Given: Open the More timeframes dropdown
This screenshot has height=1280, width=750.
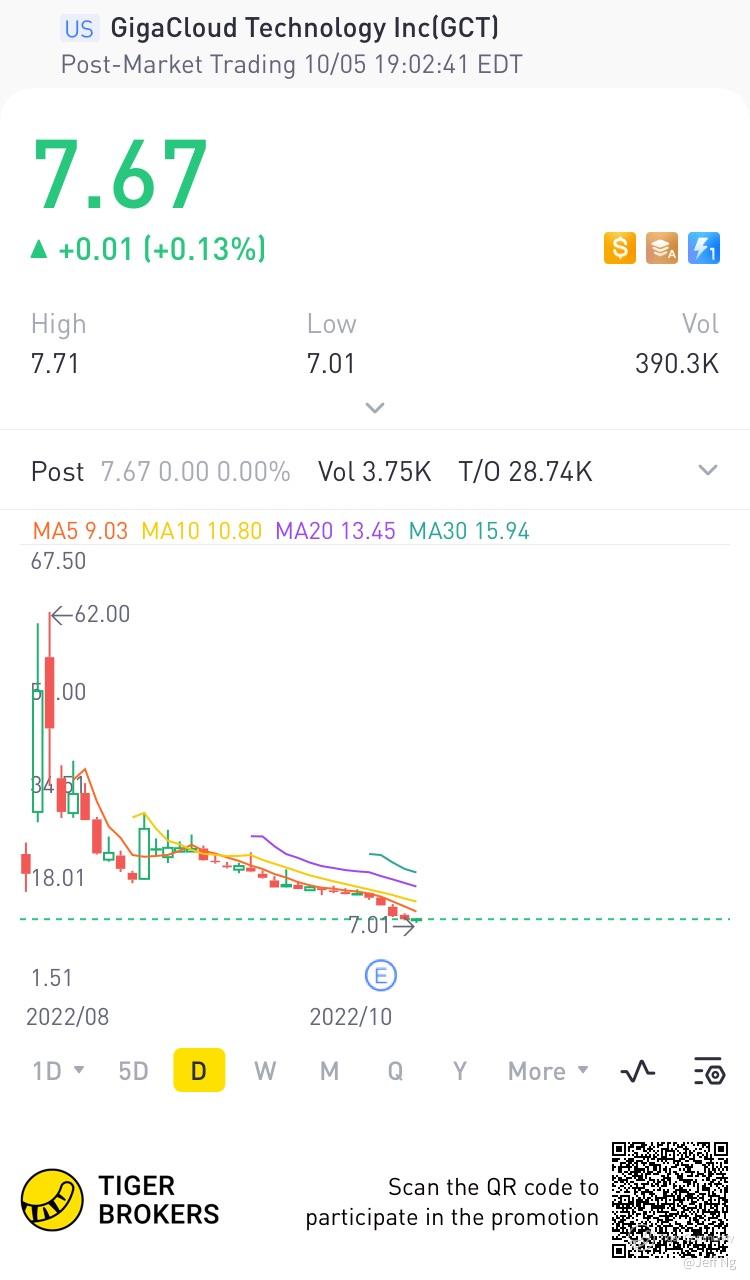Looking at the screenshot, I should pos(548,1071).
